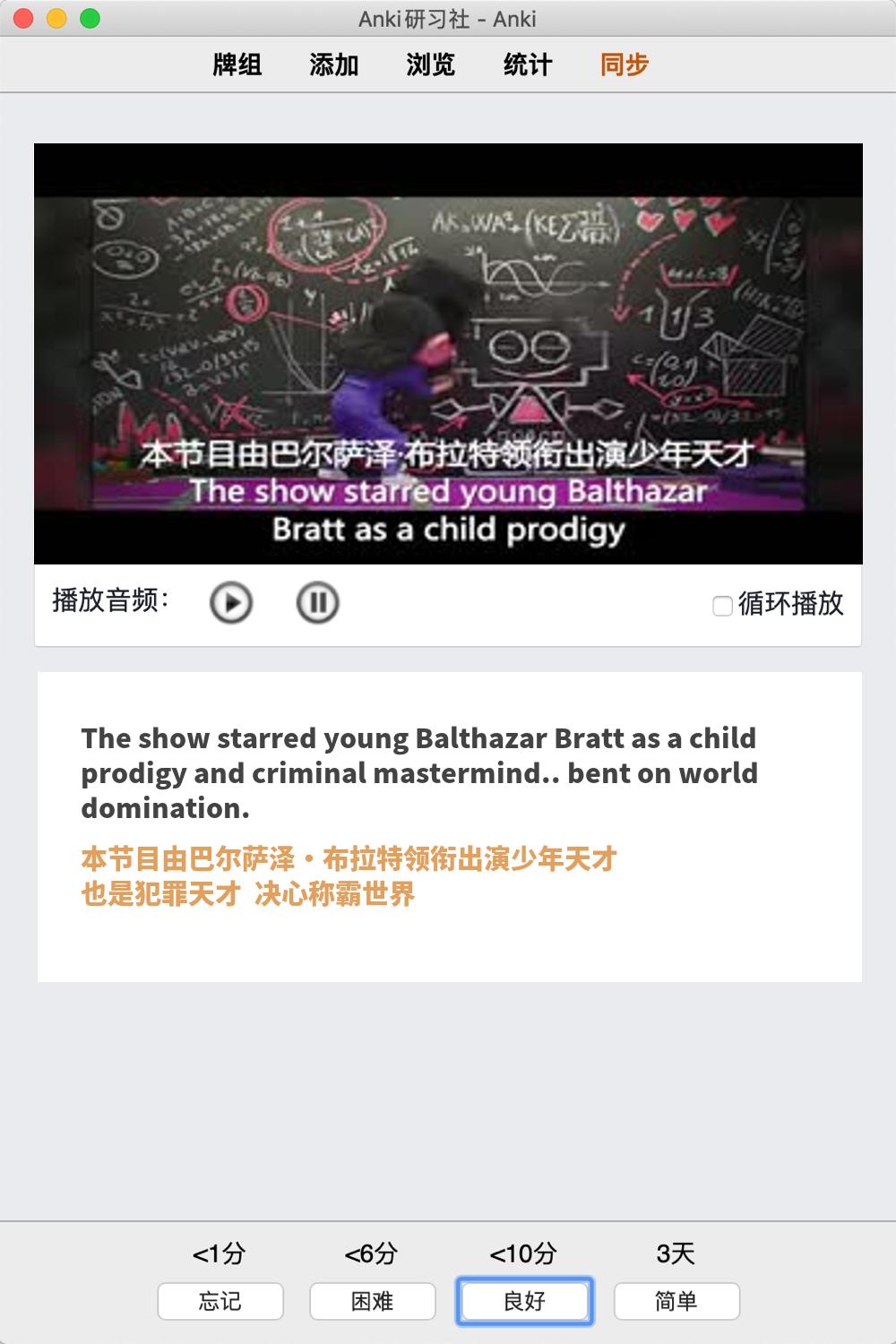The height and width of the screenshot is (1344, 896).
Task: Pause the audio playback
Action: point(317,603)
